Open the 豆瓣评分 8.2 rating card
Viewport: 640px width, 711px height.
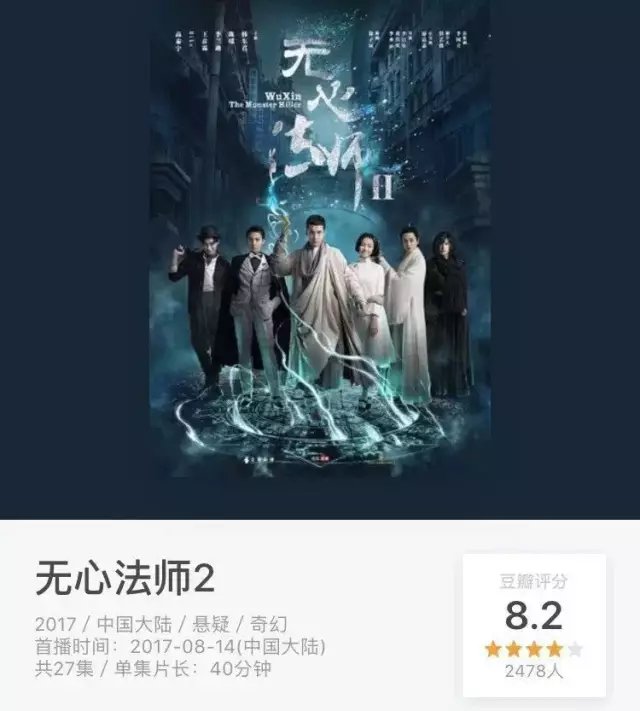coord(534,626)
